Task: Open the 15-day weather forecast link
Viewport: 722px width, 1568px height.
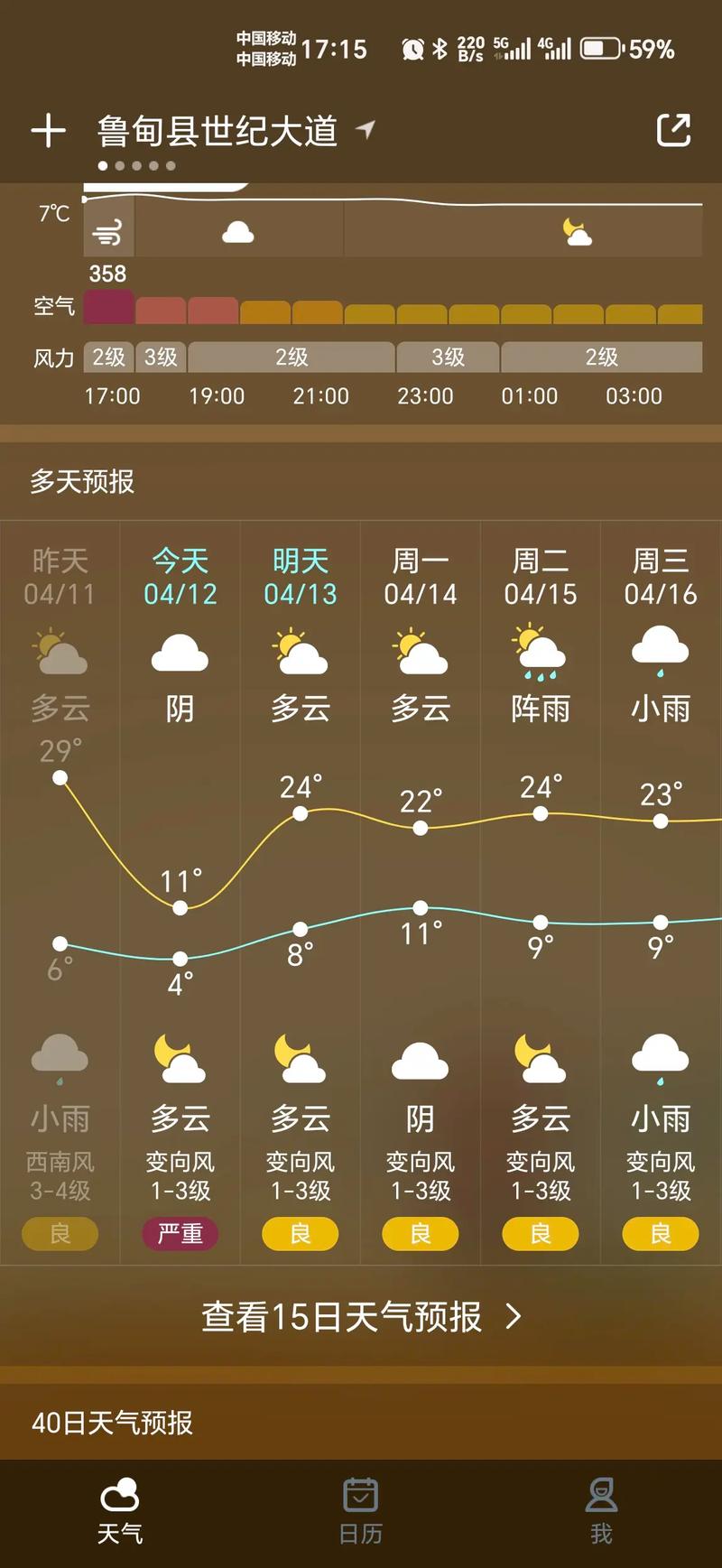Action: tap(343, 1317)
